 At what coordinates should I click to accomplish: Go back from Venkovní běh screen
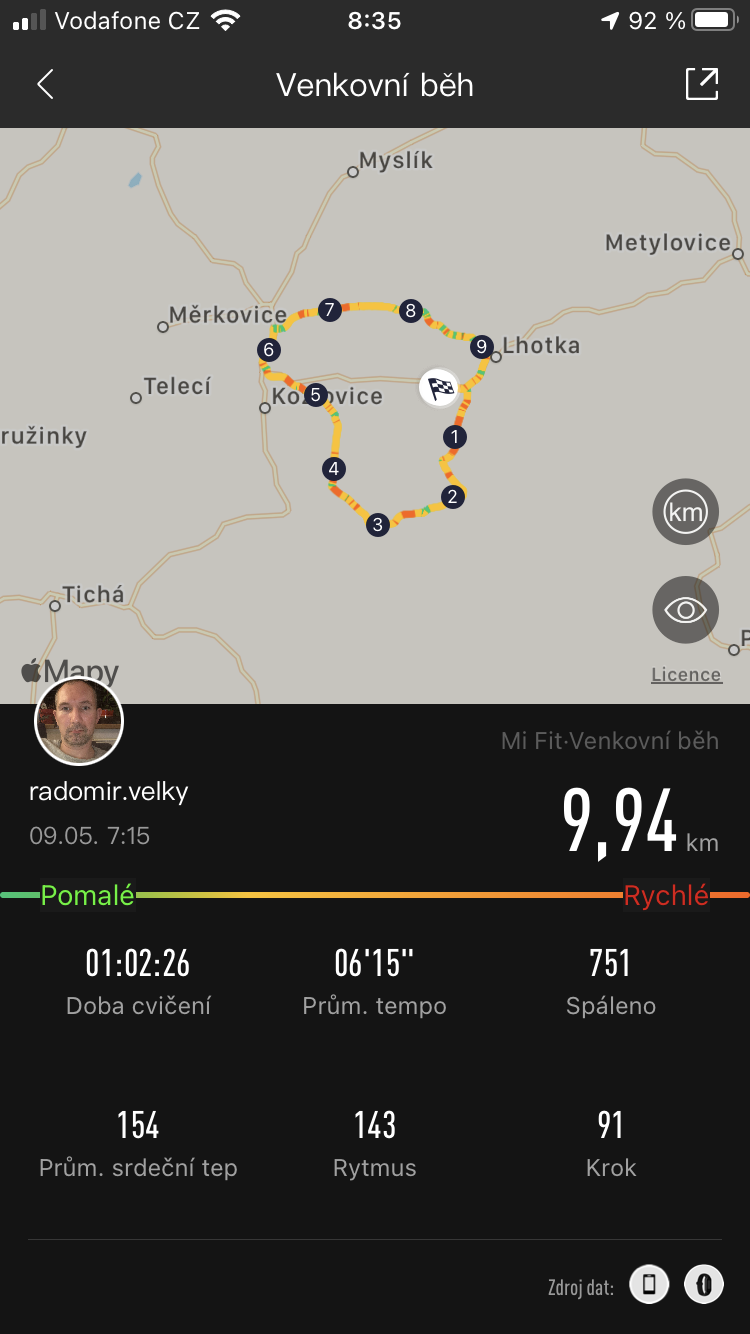point(45,85)
